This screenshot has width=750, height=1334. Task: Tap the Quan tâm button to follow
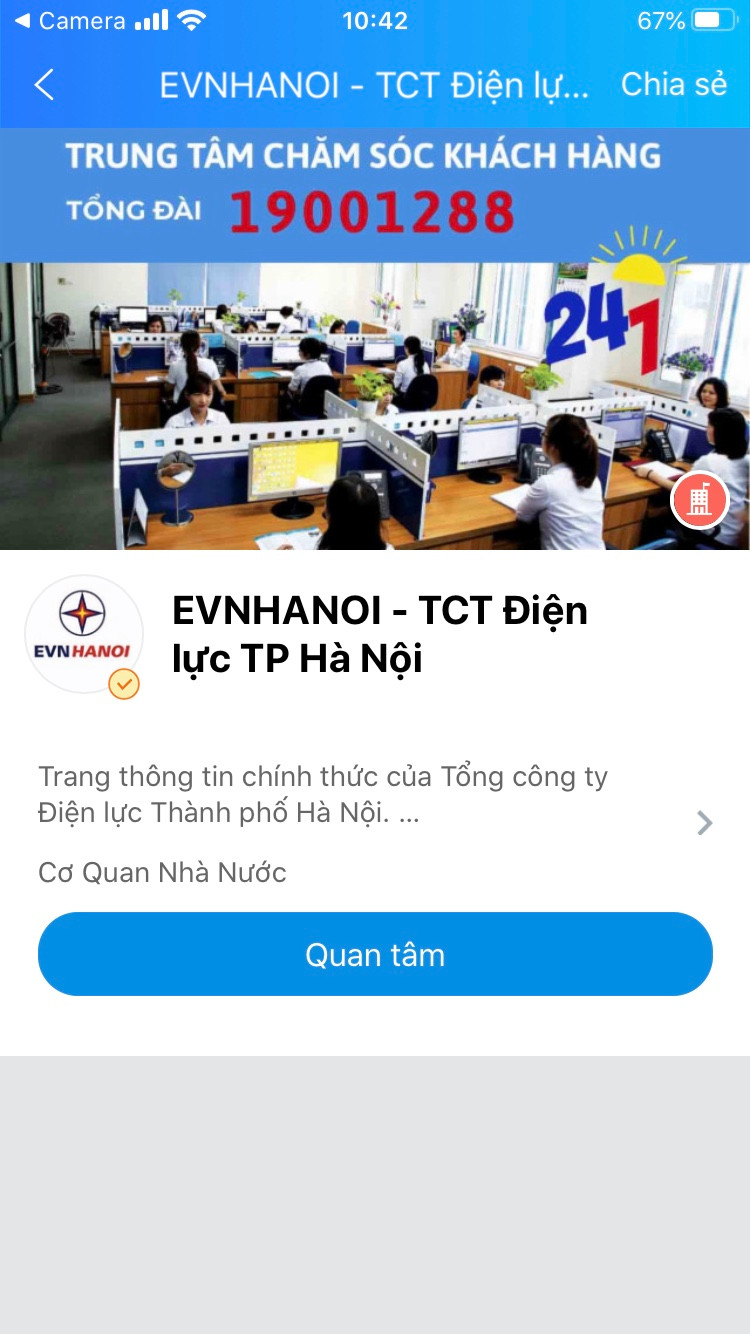[x=375, y=954]
